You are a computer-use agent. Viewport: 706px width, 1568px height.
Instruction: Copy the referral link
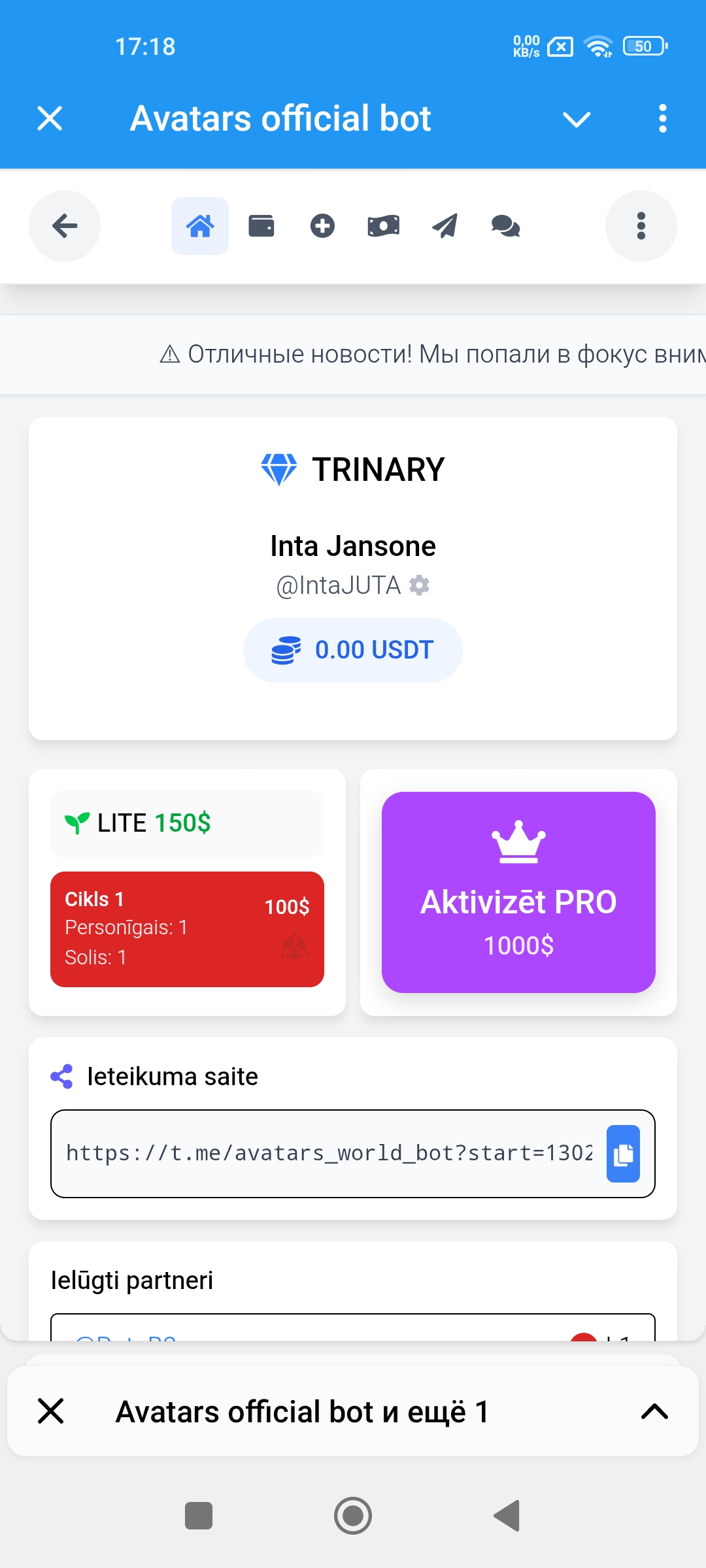click(623, 1154)
